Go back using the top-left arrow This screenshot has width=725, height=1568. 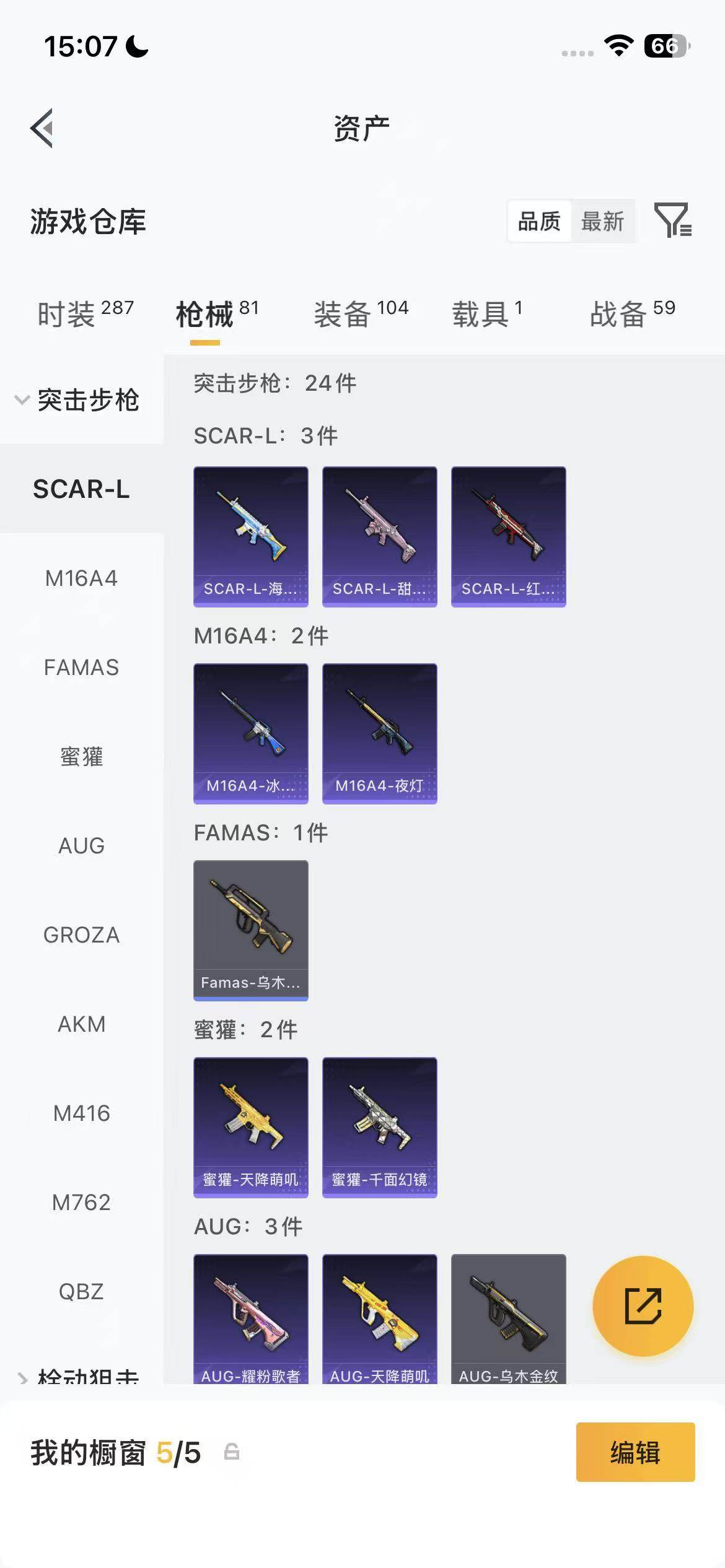(x=42, y=128)
